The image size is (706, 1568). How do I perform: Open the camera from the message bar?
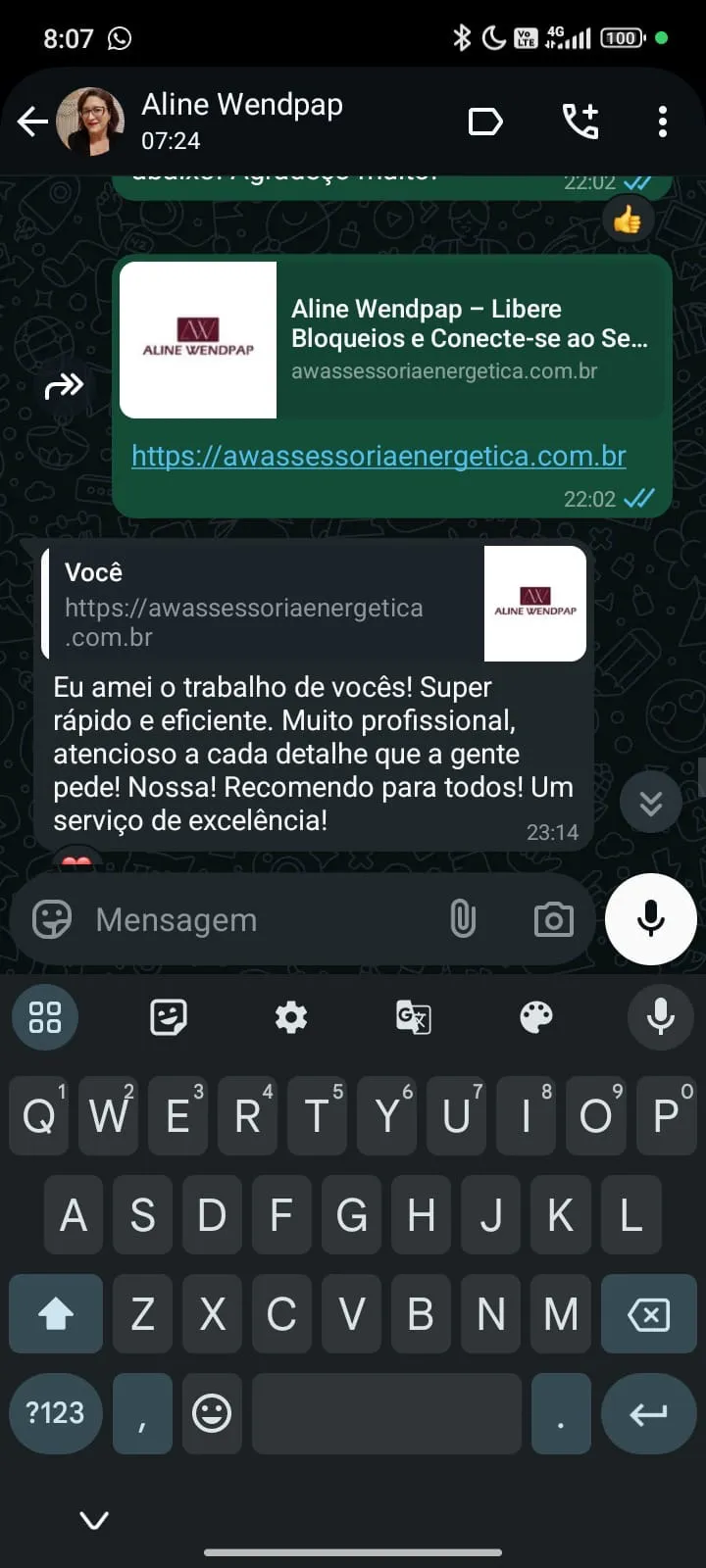click(x=552, y=918)
